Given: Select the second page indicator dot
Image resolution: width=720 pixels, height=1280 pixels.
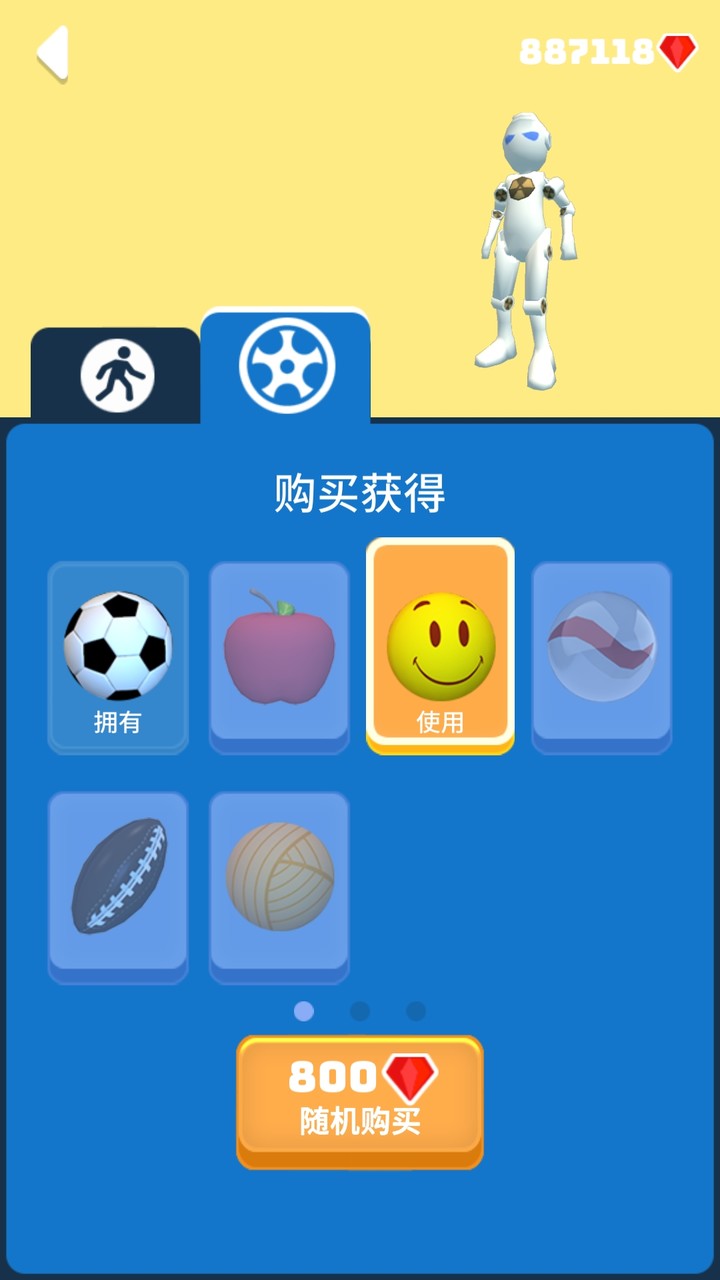Looking at the screenshot, I should tap(359, 1012).
